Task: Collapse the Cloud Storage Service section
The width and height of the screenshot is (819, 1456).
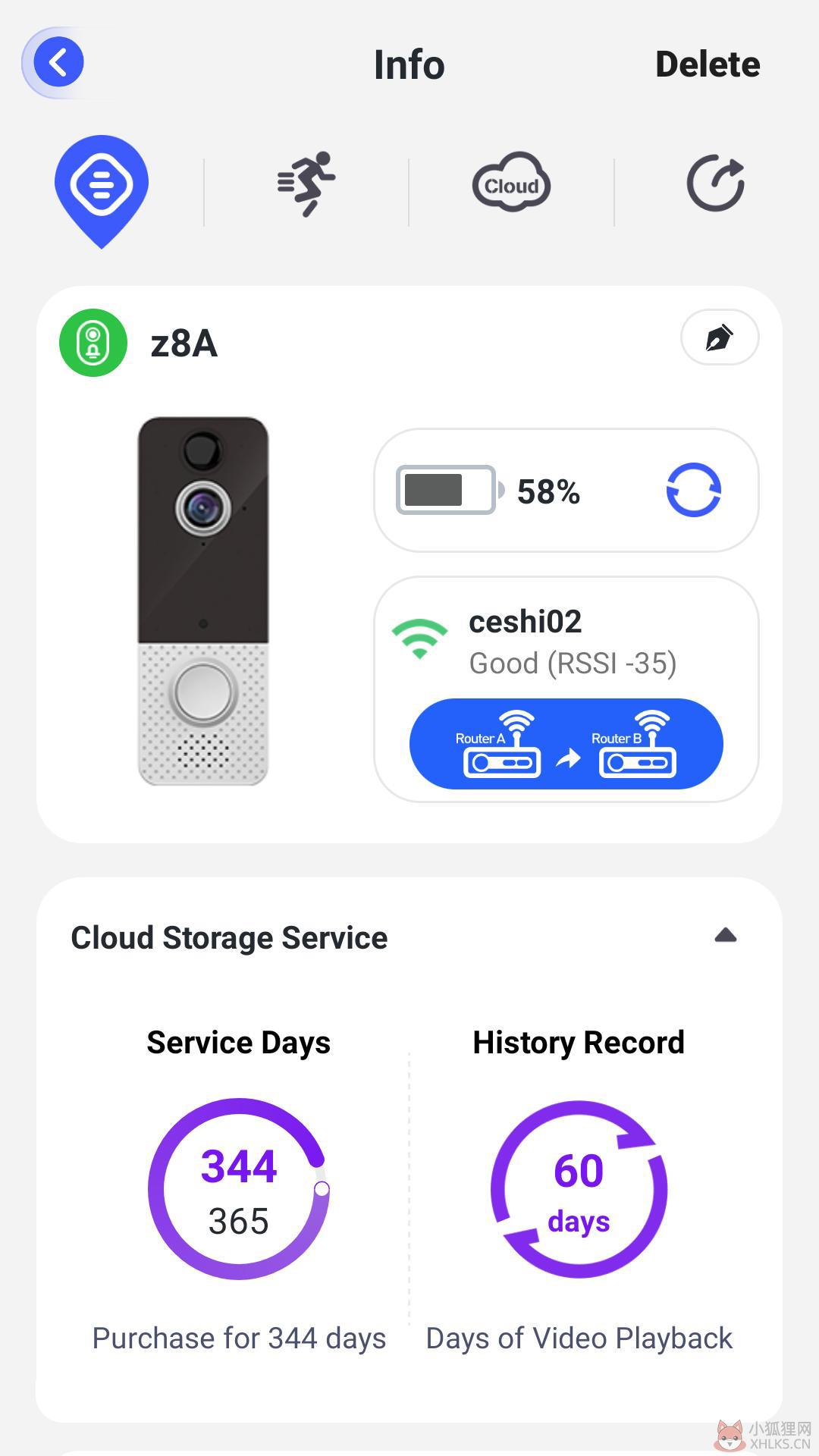Action: tap(726, 935)
